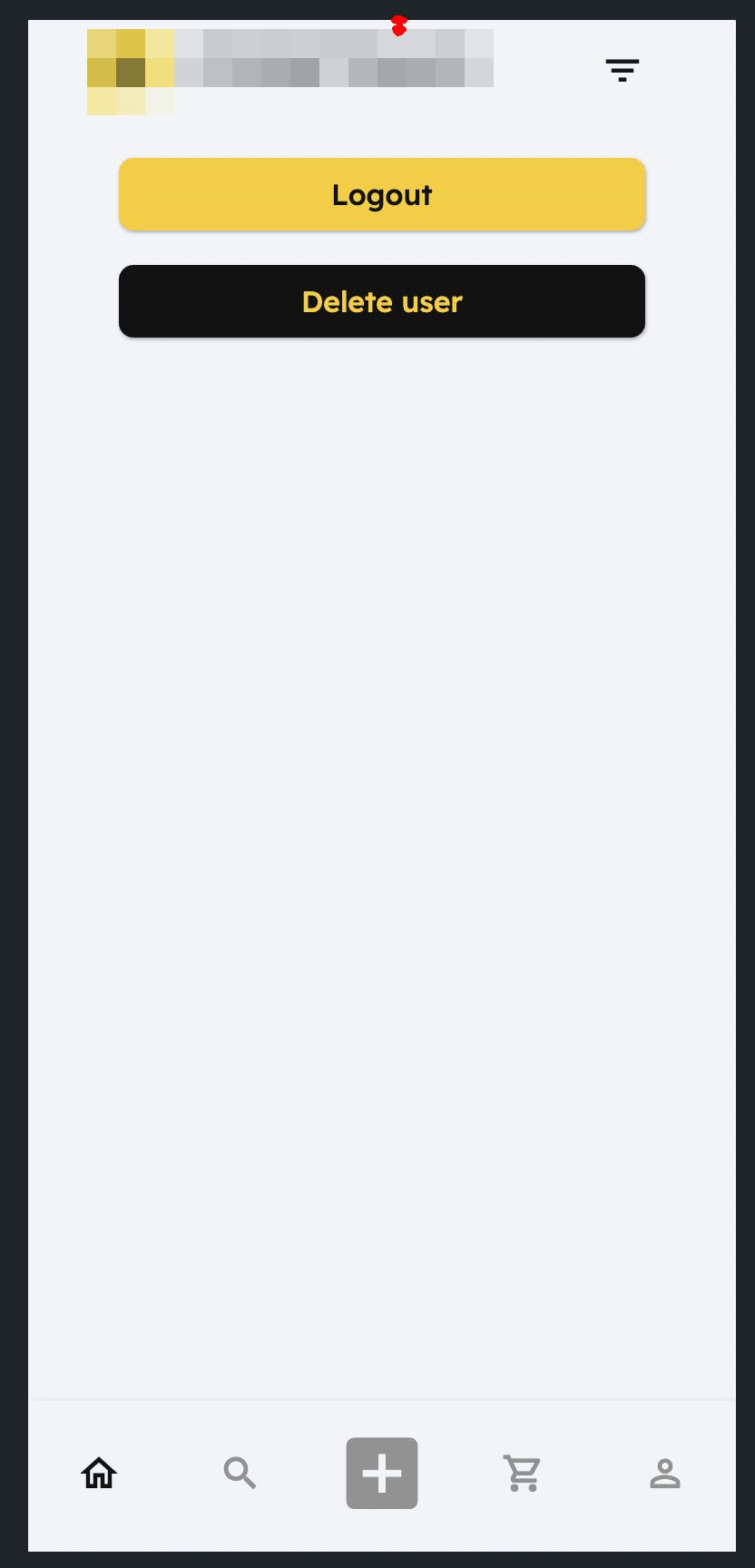
Task: Tap the Logout button
Action: 382,194
